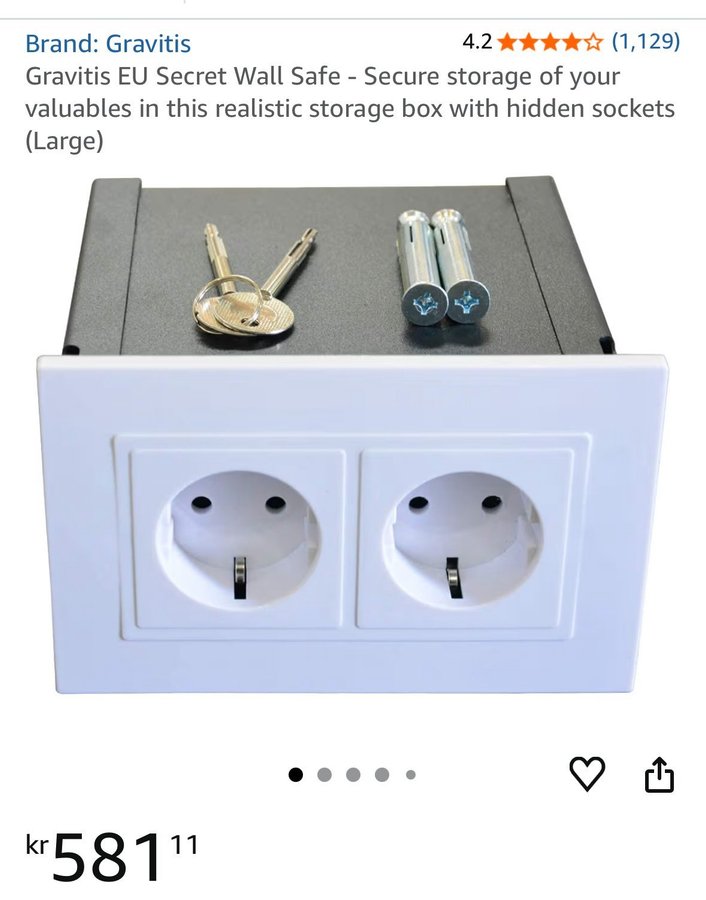Image resolution: width=706 pixels, height=900 pixels.
Task: Share this product listing
Action: [659, 774]
